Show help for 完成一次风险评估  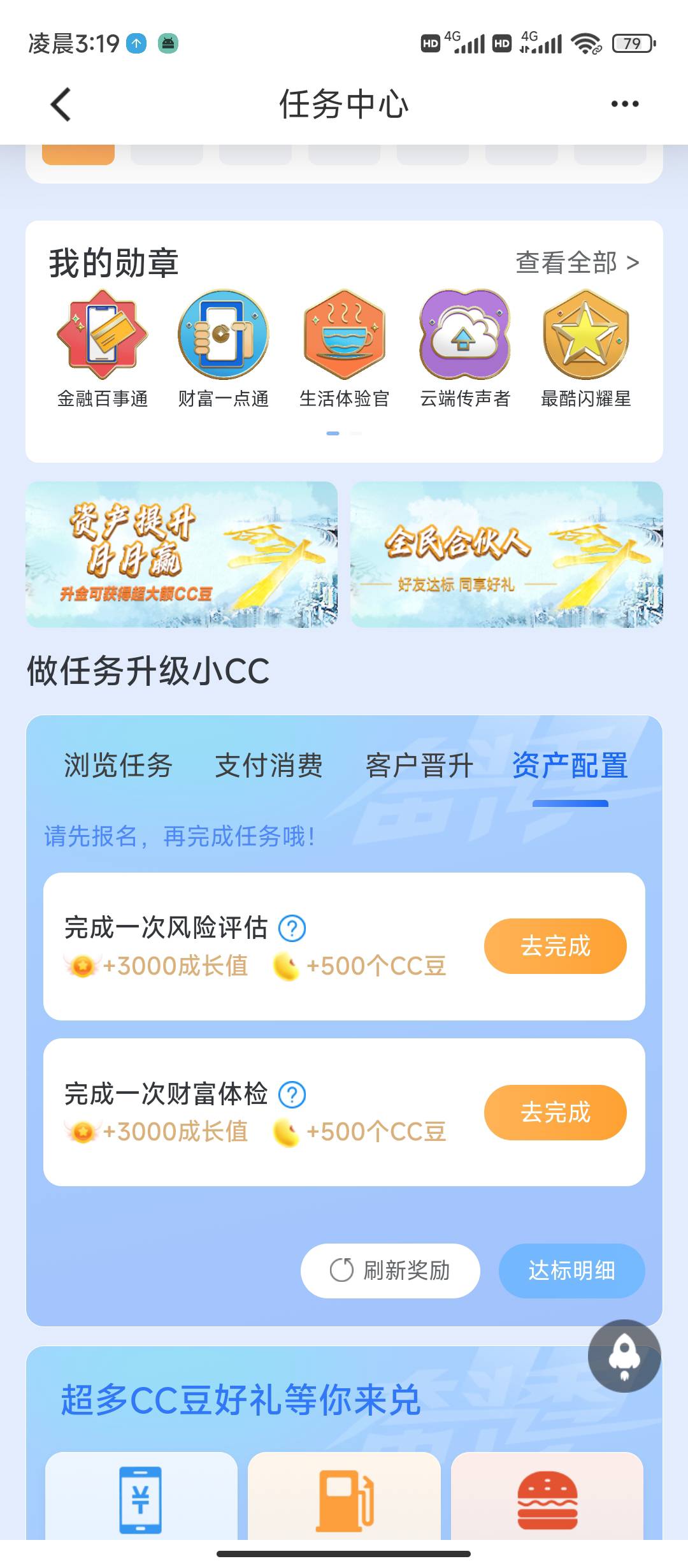coord(292,928)
